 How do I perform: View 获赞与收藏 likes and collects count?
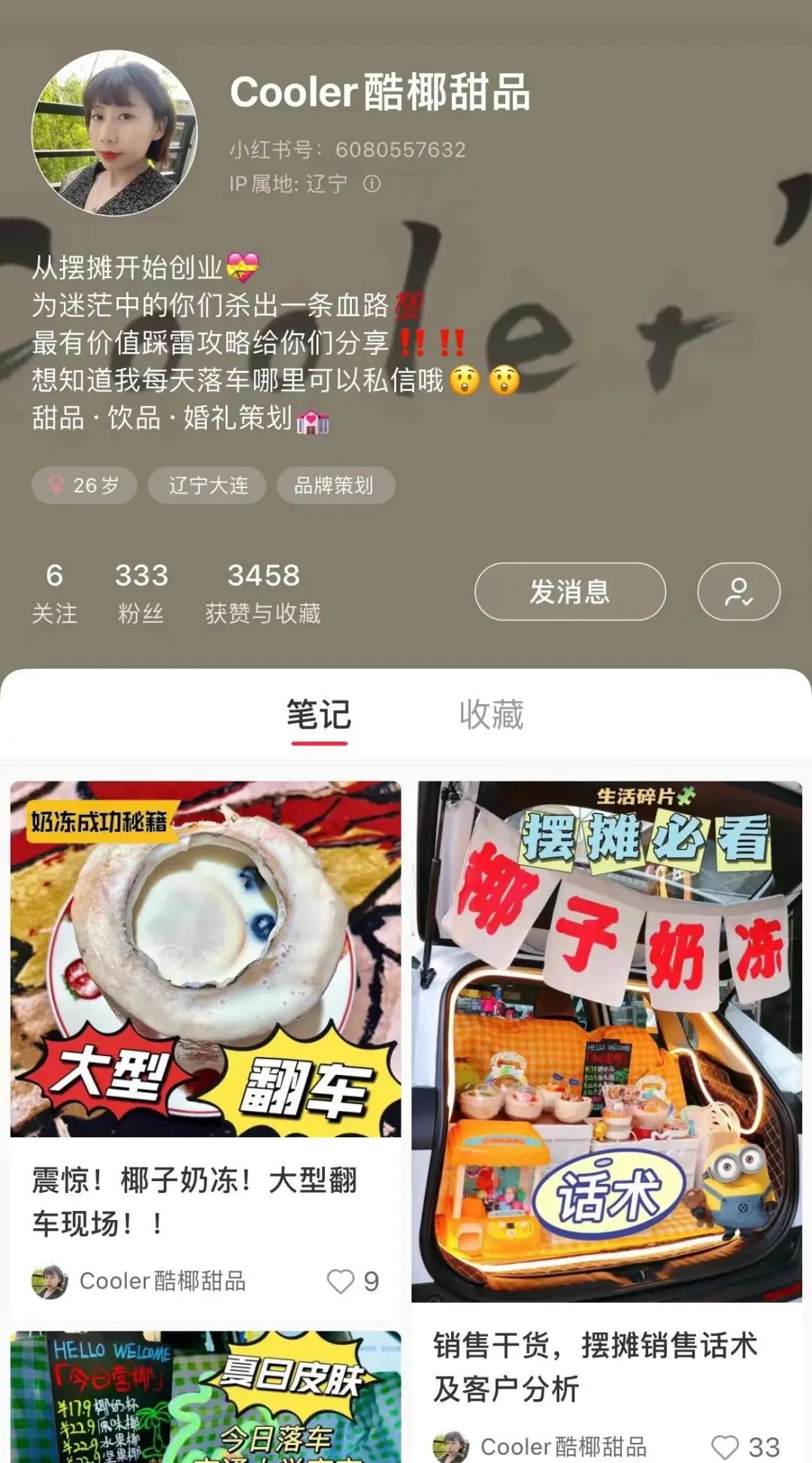coord(263,593)
